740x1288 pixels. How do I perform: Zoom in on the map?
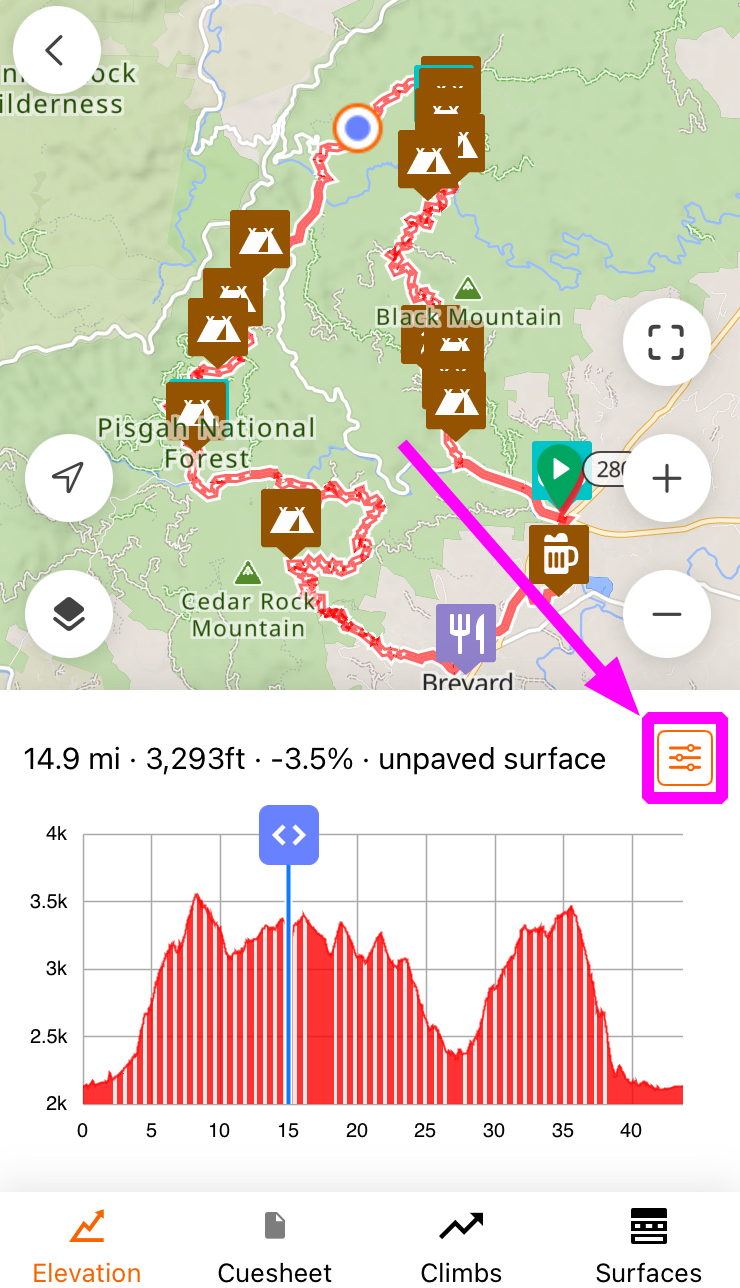[666, 478]
